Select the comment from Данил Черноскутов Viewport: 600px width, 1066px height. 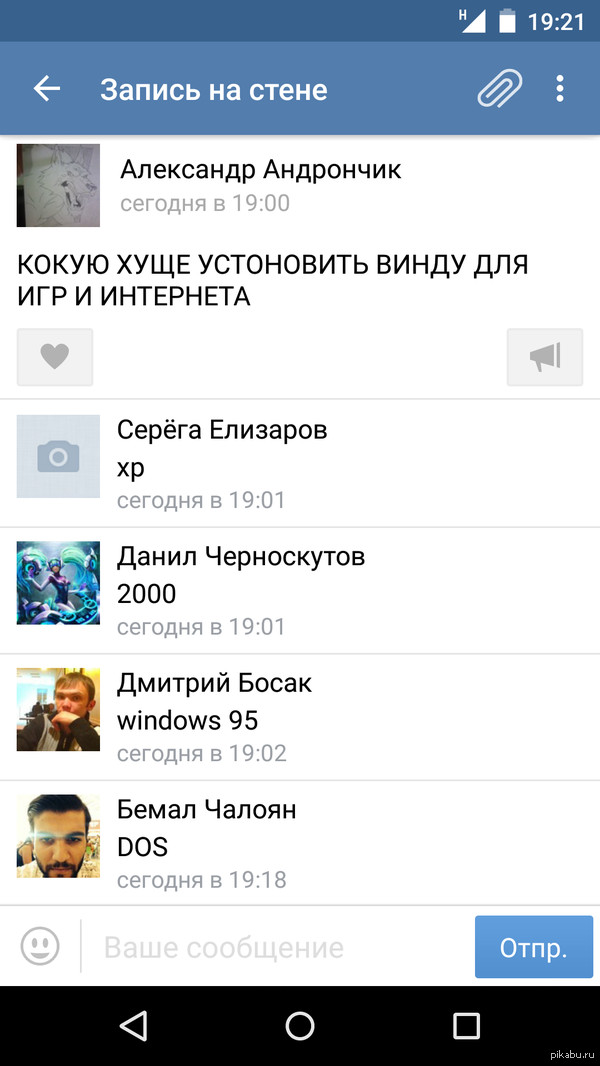click(x=300, y=591)
